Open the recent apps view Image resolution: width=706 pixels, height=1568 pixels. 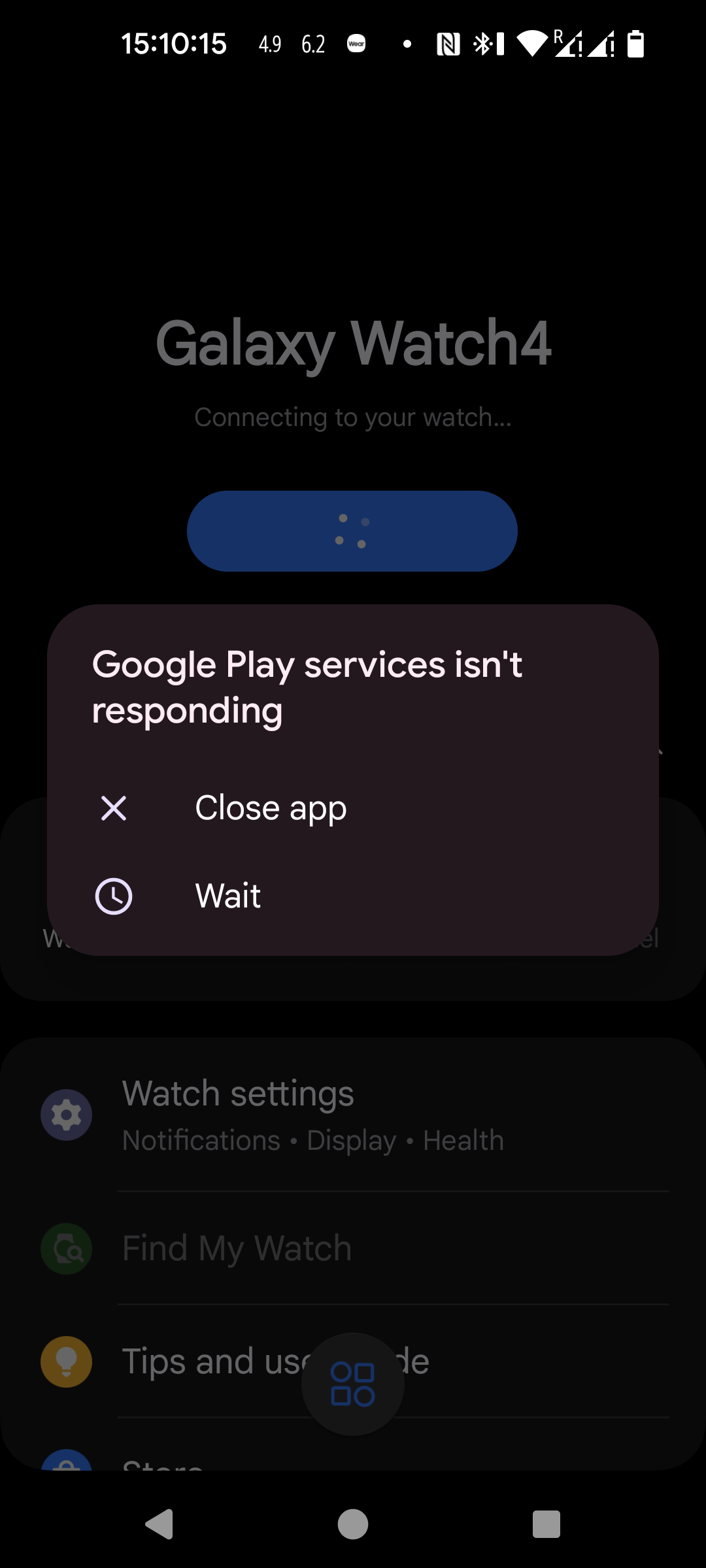546,1524
